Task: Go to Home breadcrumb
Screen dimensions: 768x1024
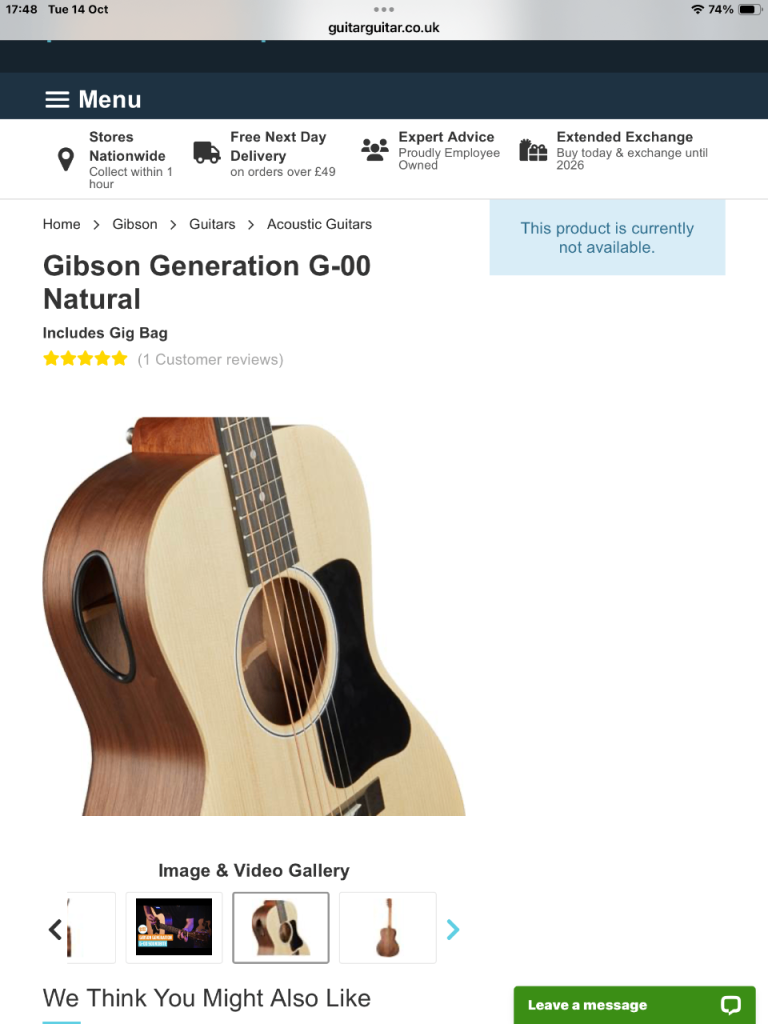Action: [x=61, y=224]
